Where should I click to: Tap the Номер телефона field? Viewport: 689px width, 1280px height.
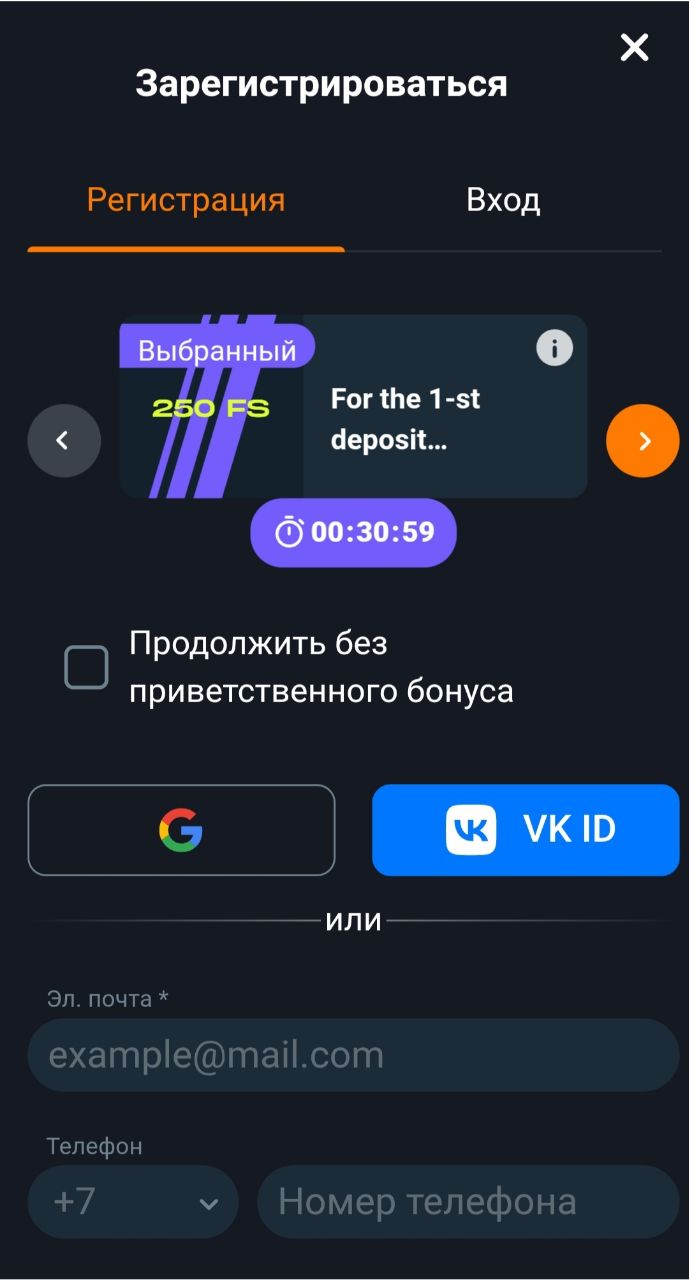(467, 1202)
